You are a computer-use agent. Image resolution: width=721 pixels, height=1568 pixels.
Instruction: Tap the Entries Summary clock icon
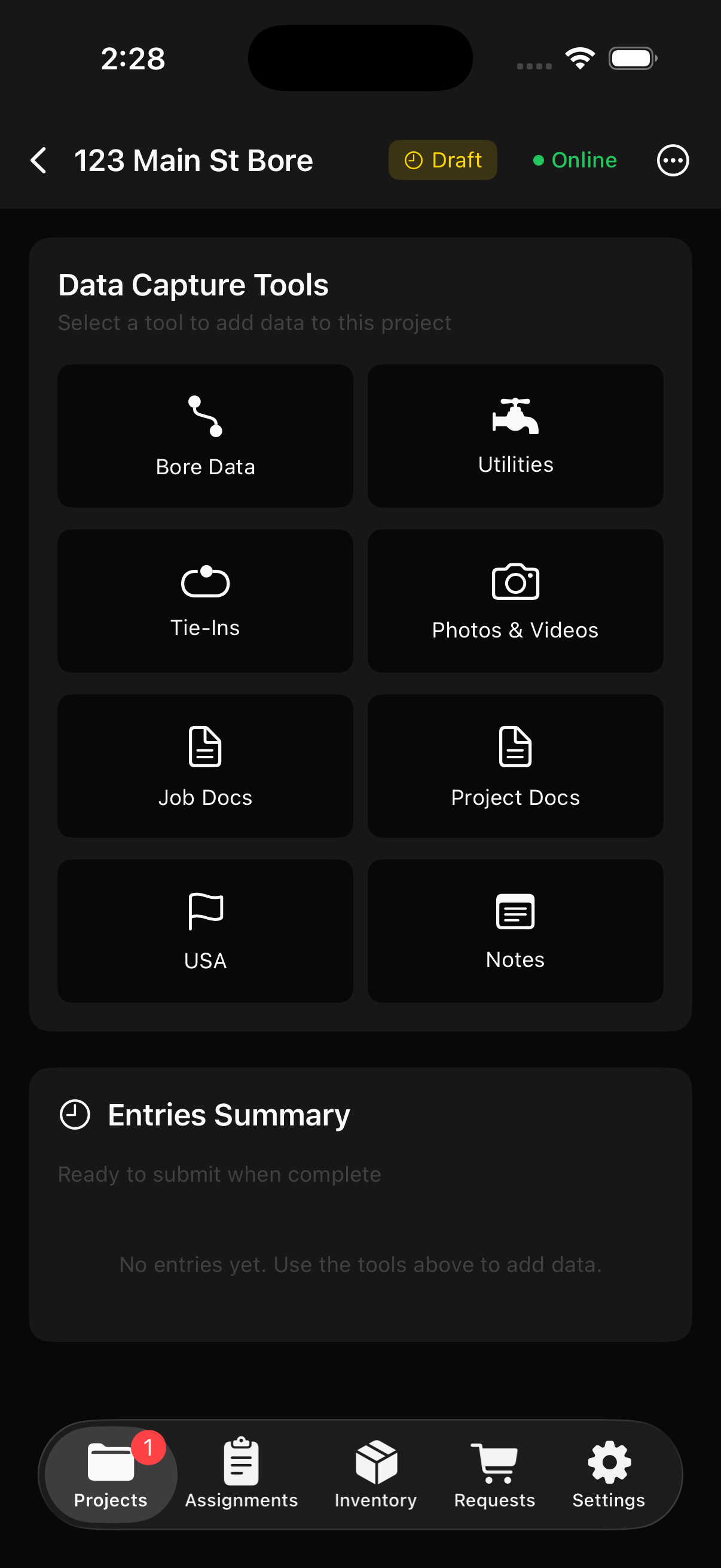[75, 1114]
